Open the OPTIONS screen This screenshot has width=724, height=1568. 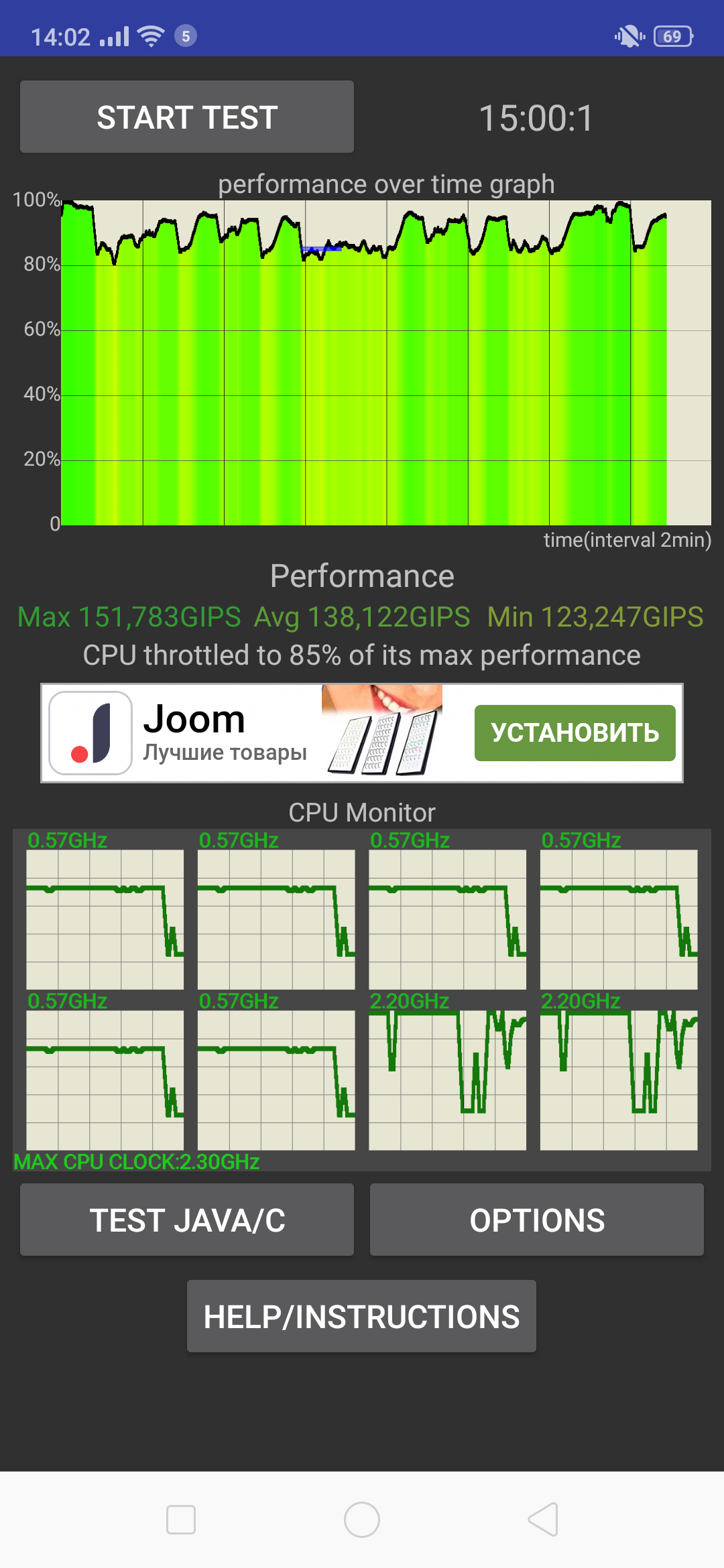pos(536,1220)
